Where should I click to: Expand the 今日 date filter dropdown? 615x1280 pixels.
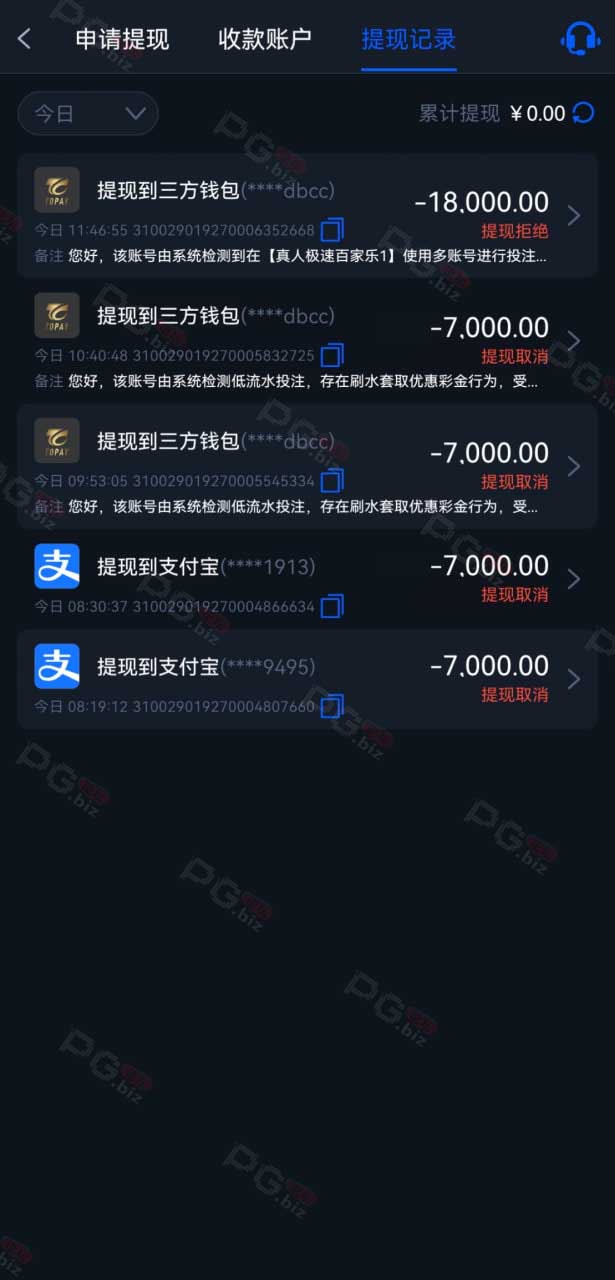click(88, 114)
